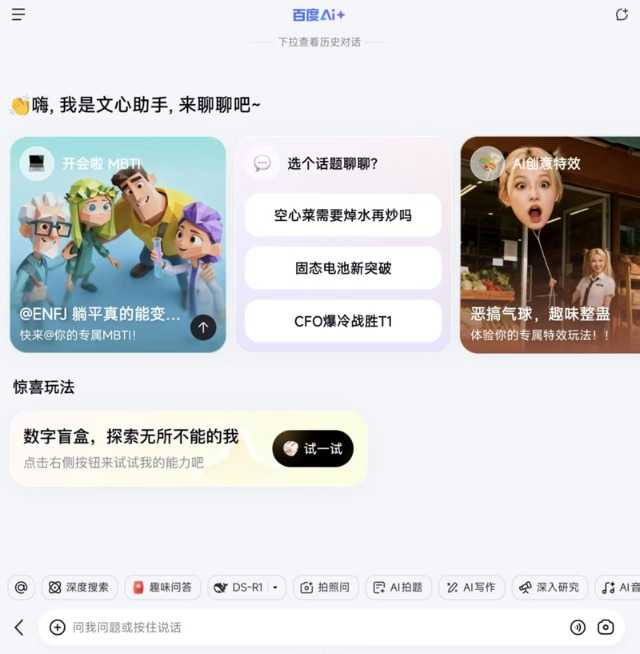Open 拍照问 chip
This screenshot has height=654, width=640.
tap(324, 587)
